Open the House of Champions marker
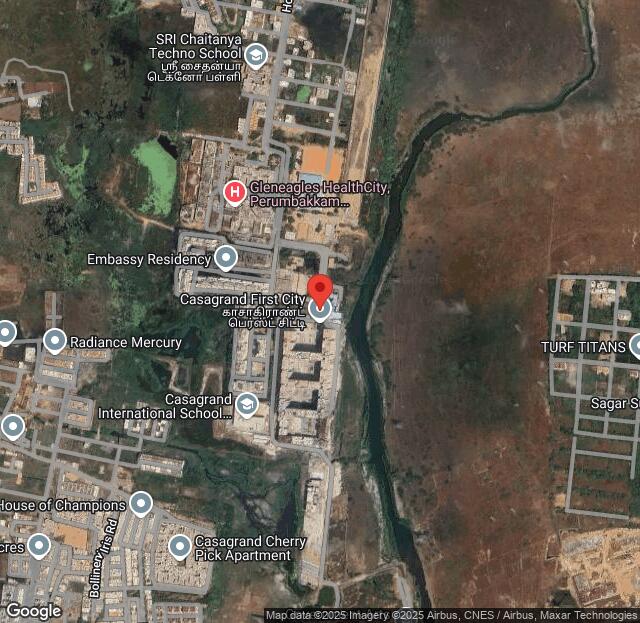 click(141, 504)
